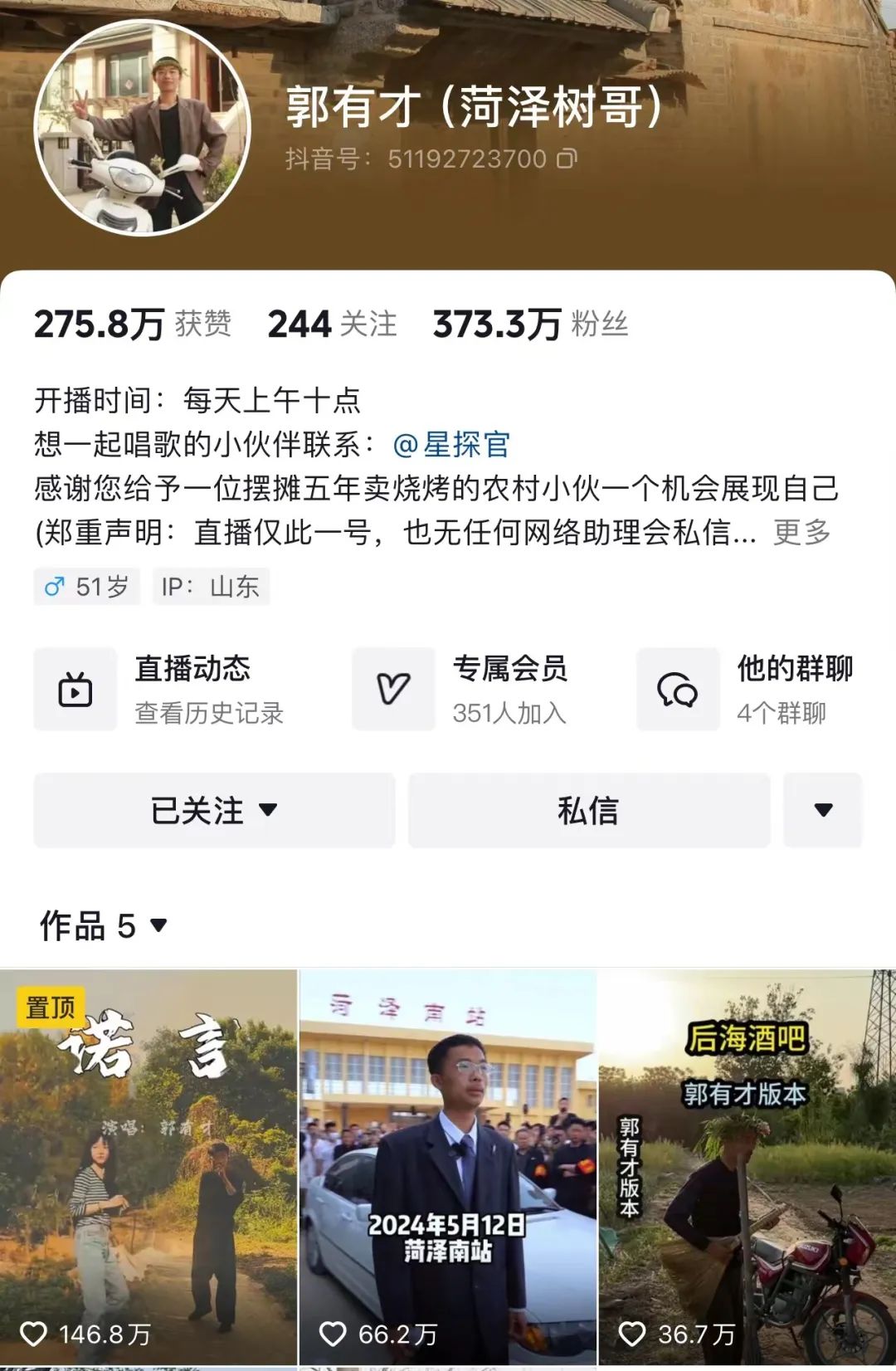This screenshot has height=1371, width=896.
Task: Open the 已关注 follow options
Action: tap(214, 810)
